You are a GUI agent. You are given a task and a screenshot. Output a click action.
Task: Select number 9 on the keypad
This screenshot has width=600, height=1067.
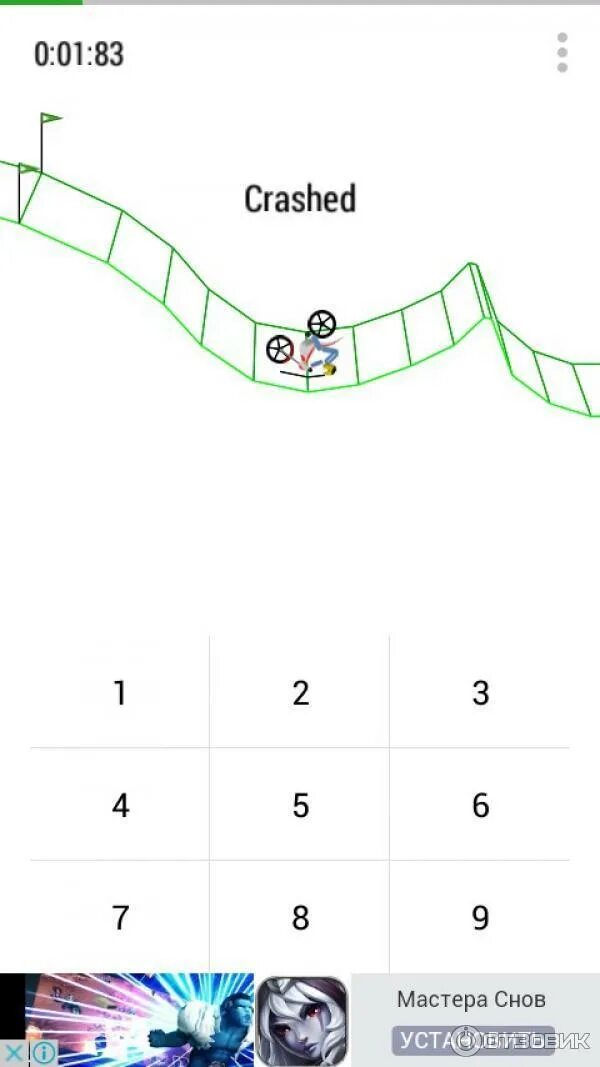(x=480, y=917)
